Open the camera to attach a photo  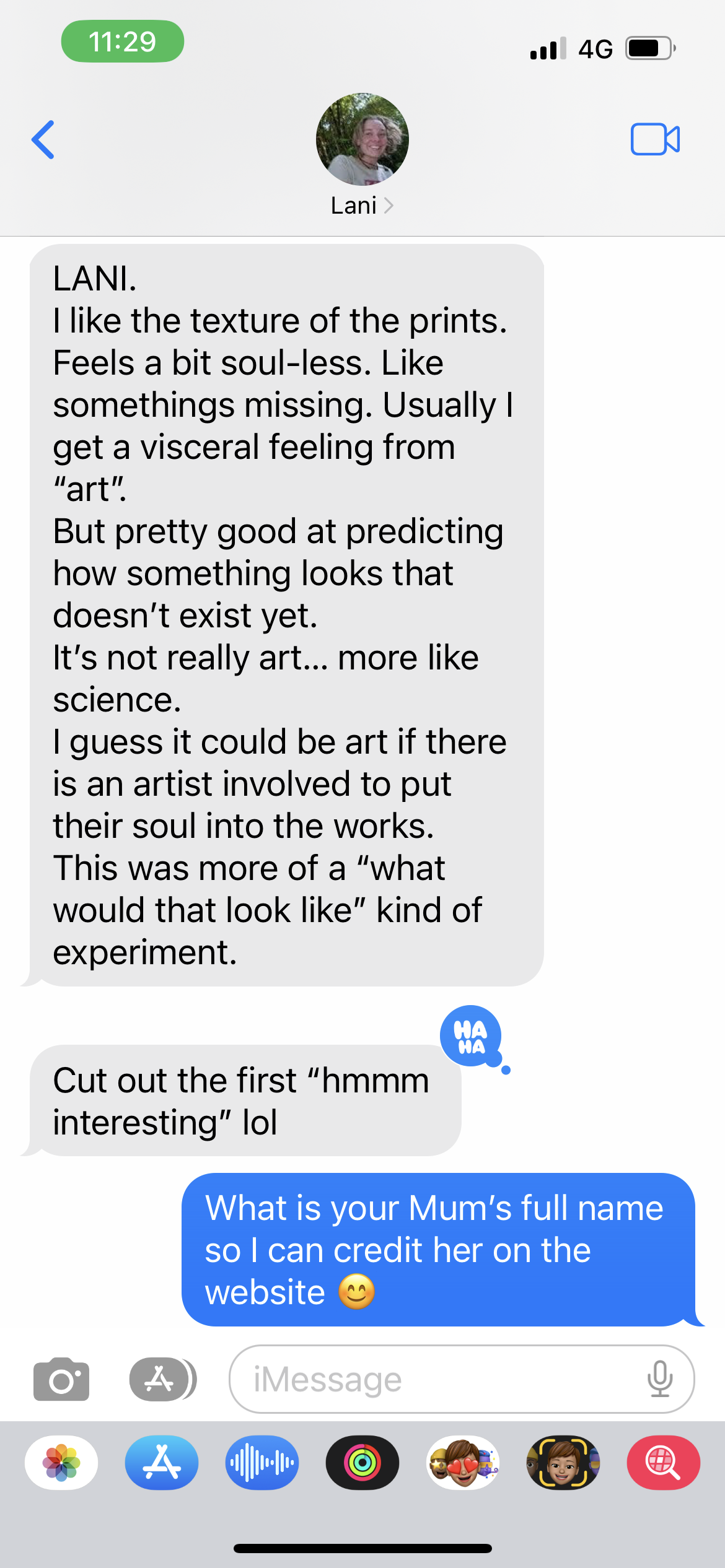(61, 1379)
